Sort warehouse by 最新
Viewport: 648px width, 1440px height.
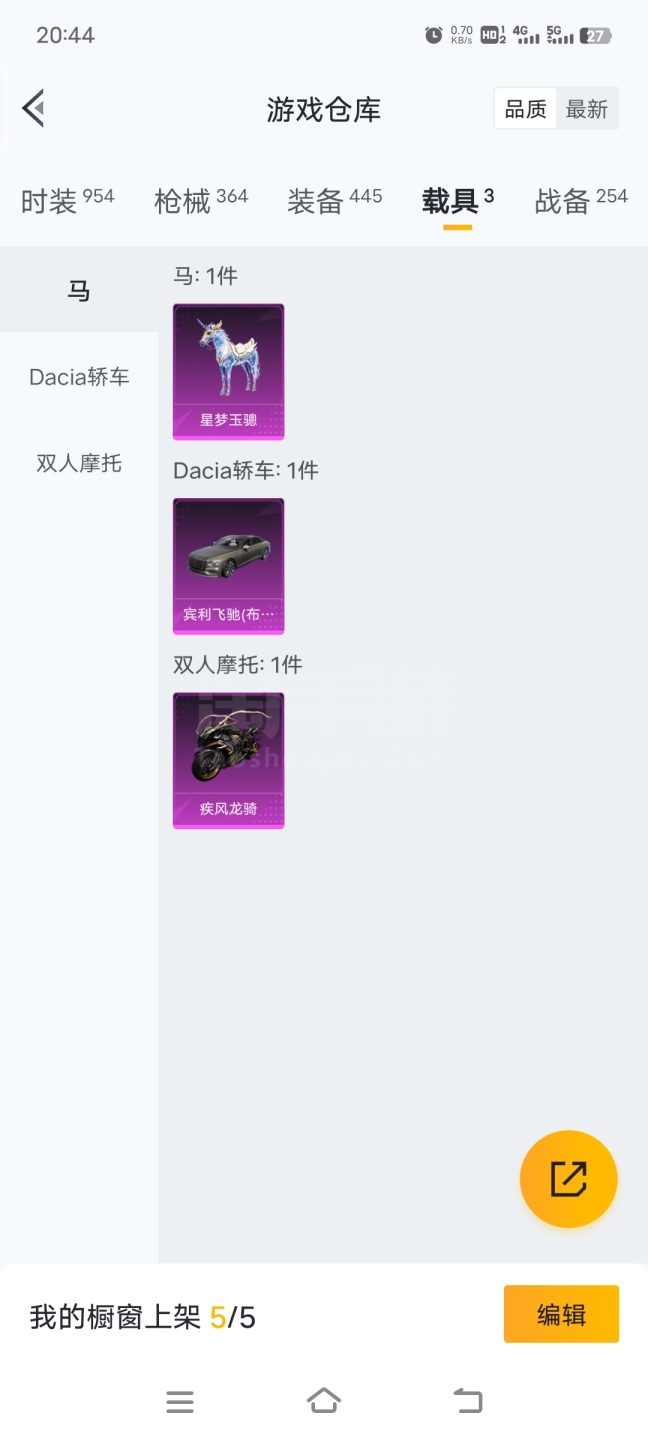coord(587,109)
